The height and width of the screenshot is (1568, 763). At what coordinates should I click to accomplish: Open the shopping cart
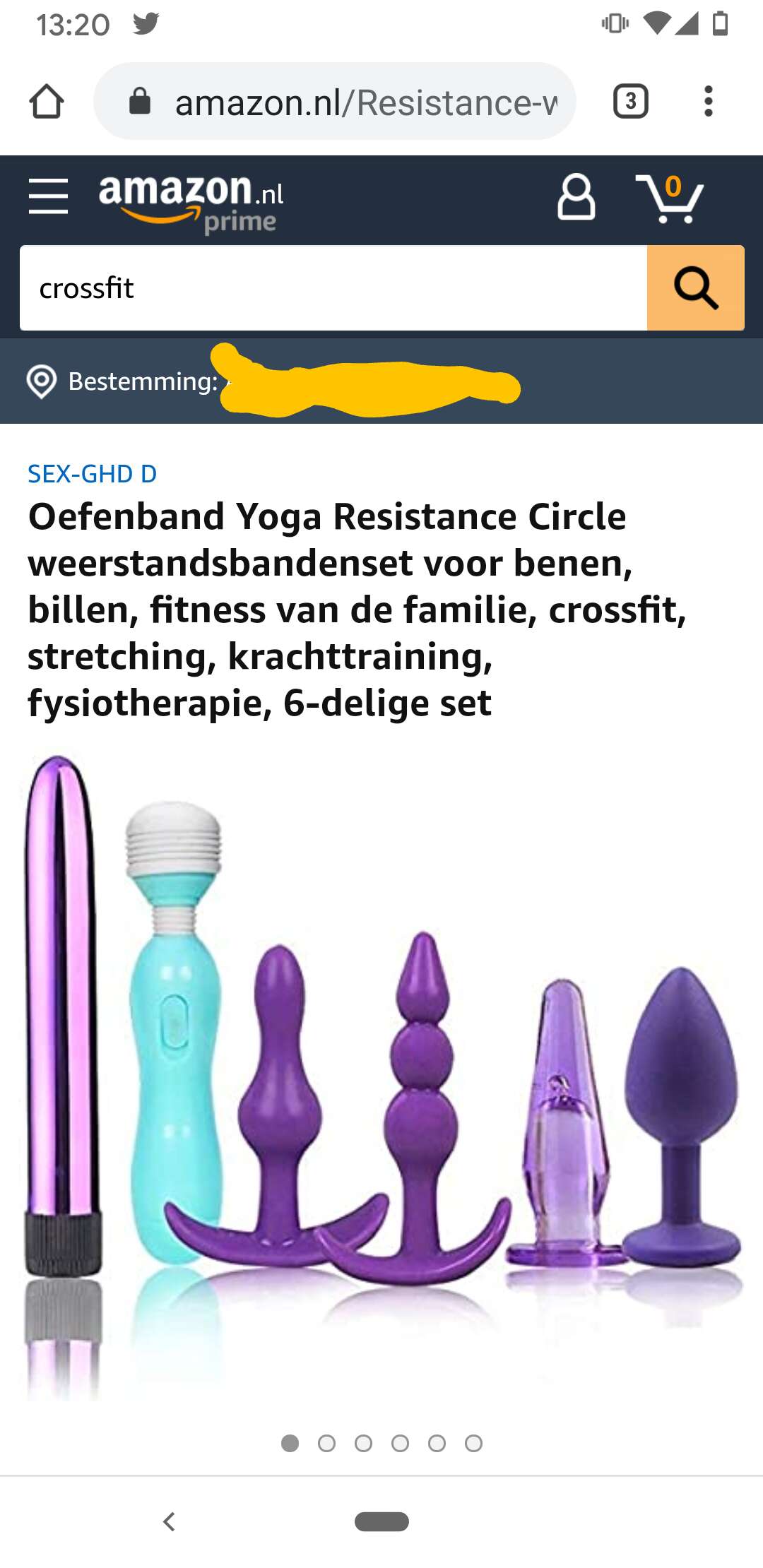point(670,198)
